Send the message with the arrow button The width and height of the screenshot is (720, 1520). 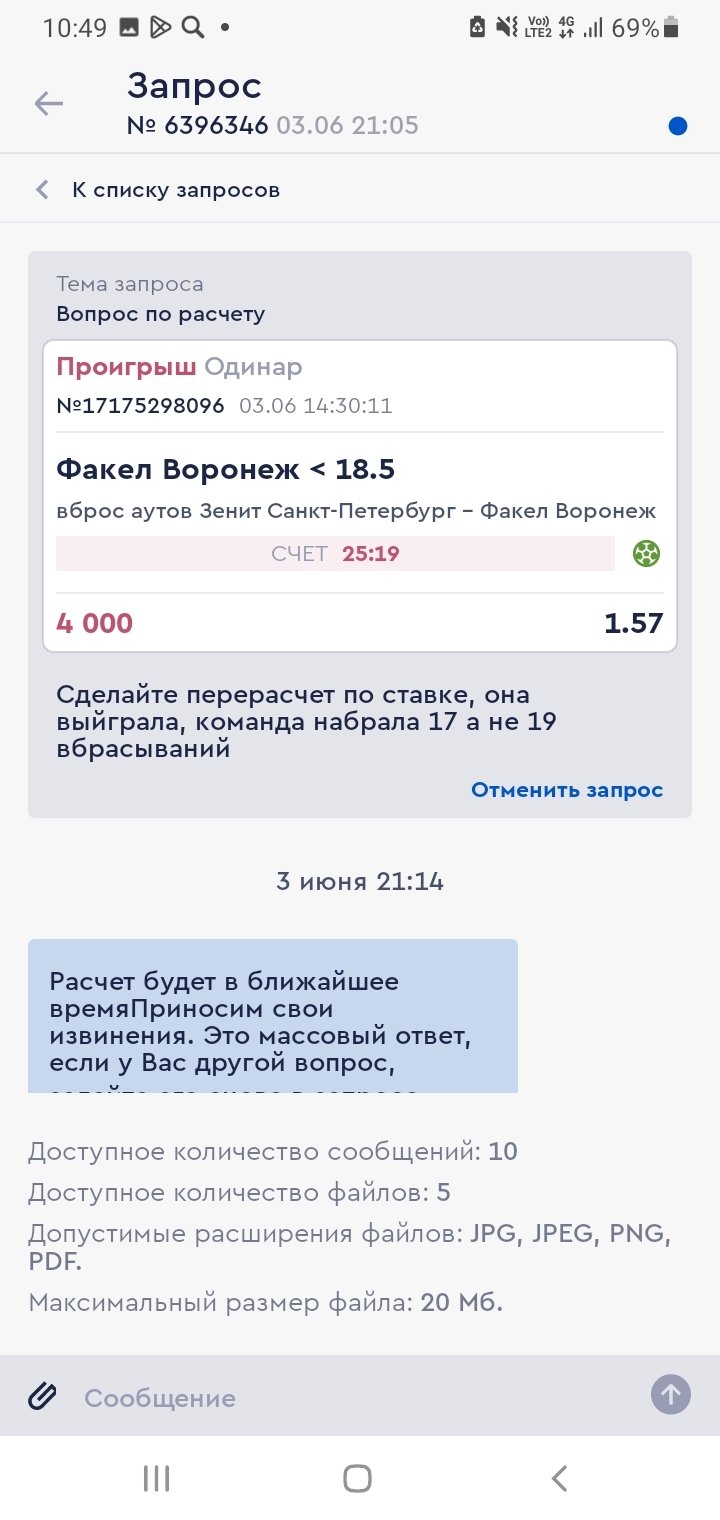pyautogui.click(x=670, y=1395)
